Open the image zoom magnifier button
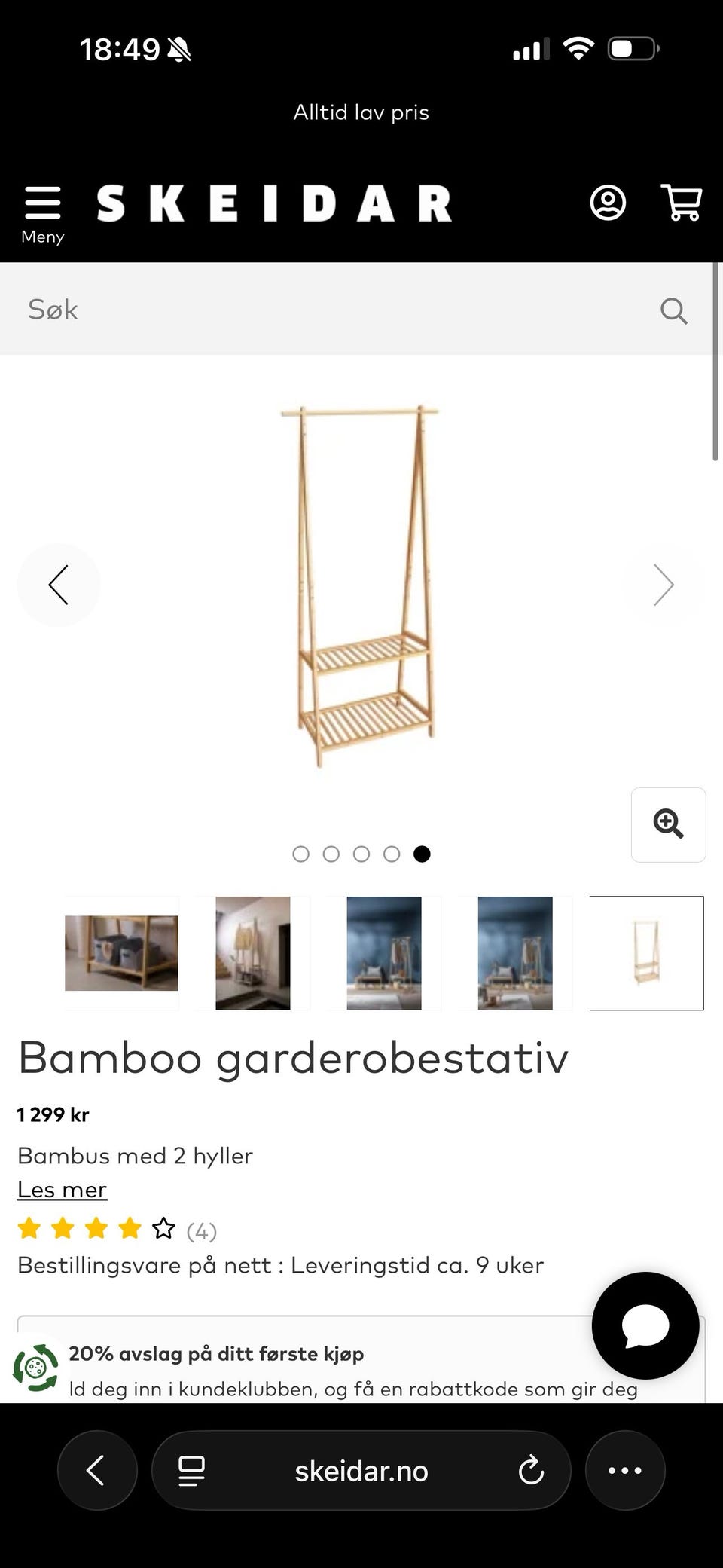This screenshot has height=1568, width=723. (x=668, y=825)
